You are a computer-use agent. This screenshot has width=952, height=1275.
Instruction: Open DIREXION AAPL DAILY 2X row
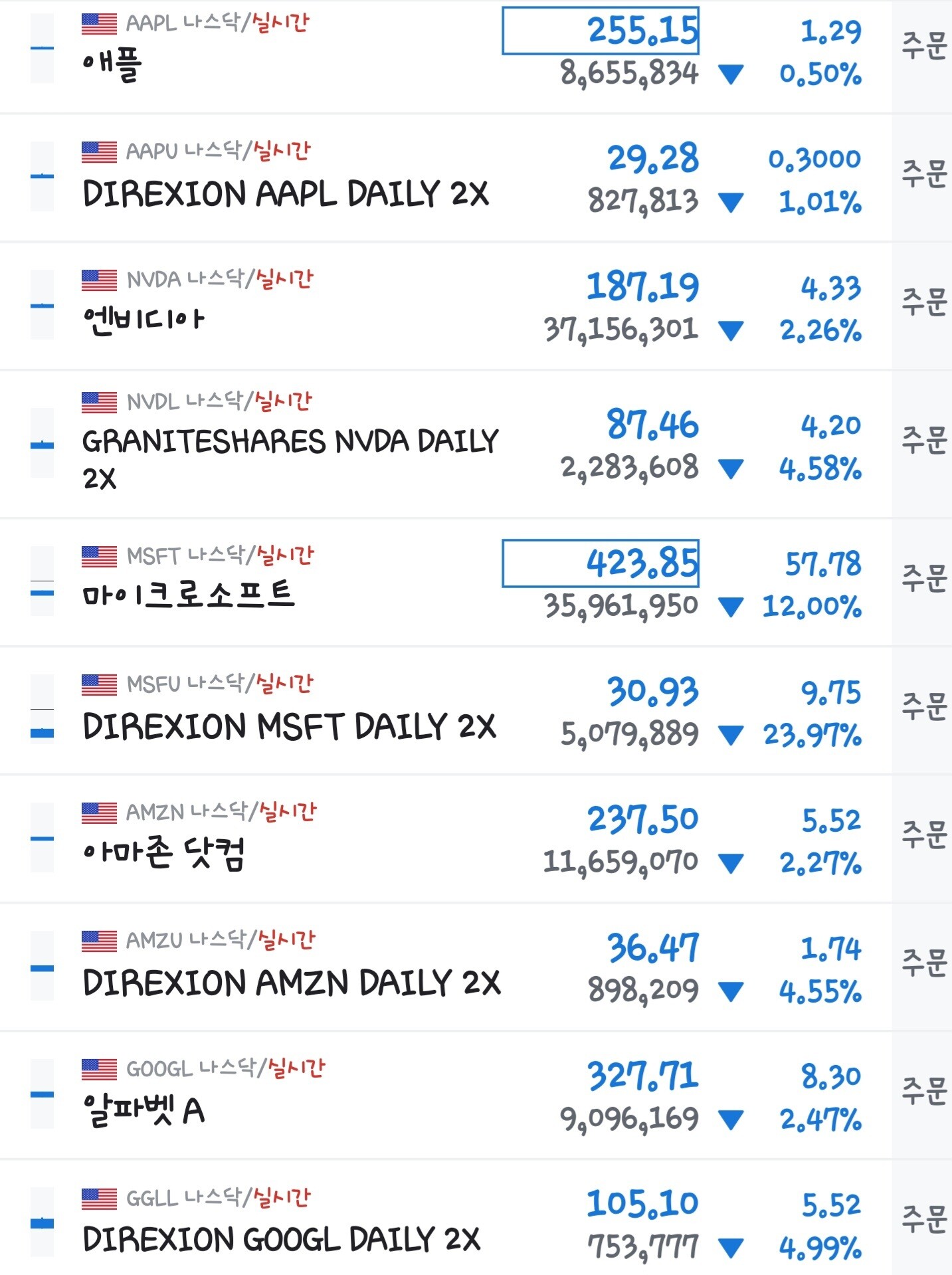[x=445, y=178]
